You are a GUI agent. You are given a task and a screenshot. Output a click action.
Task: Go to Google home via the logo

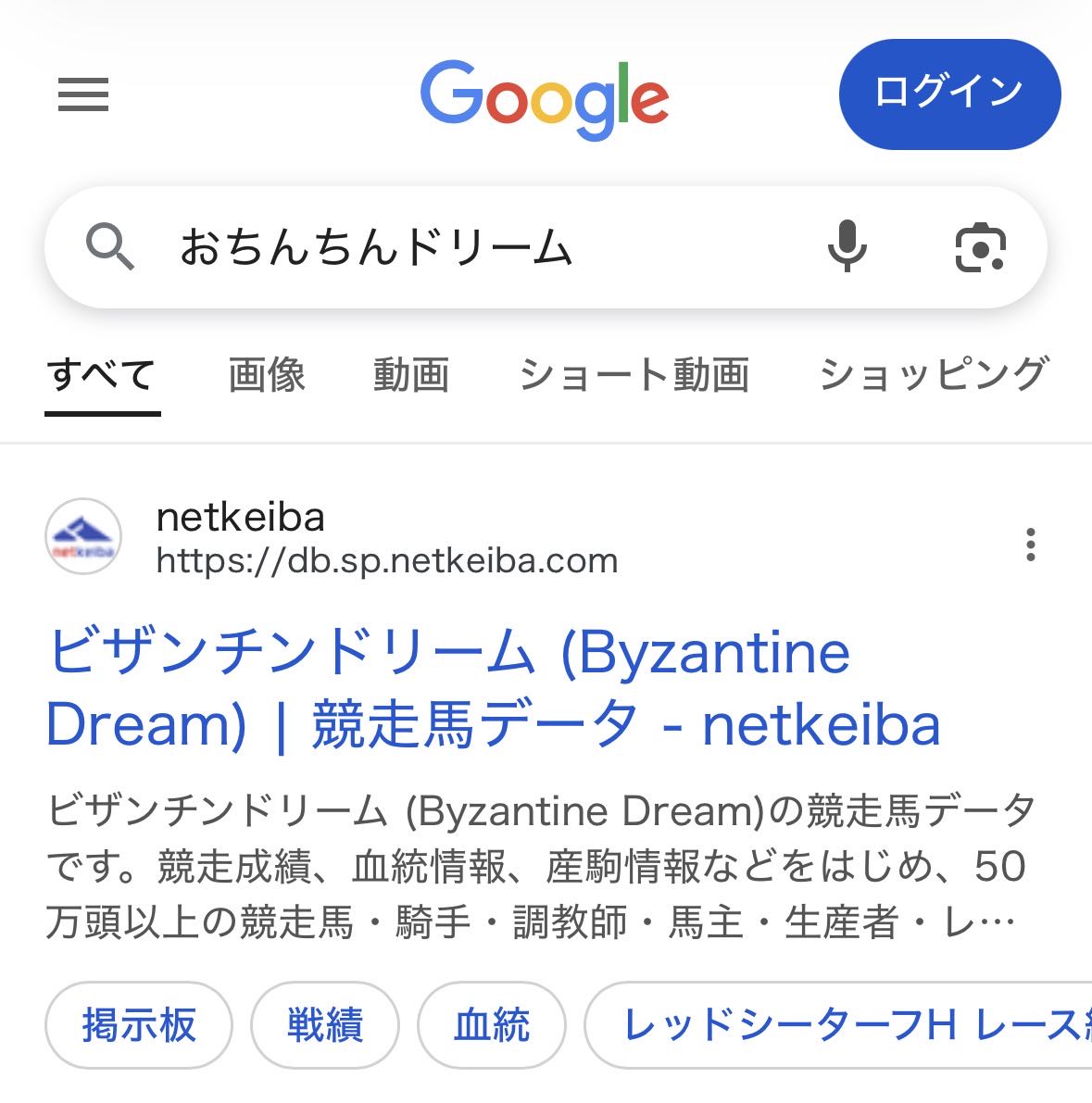click(x=545, y=97)
